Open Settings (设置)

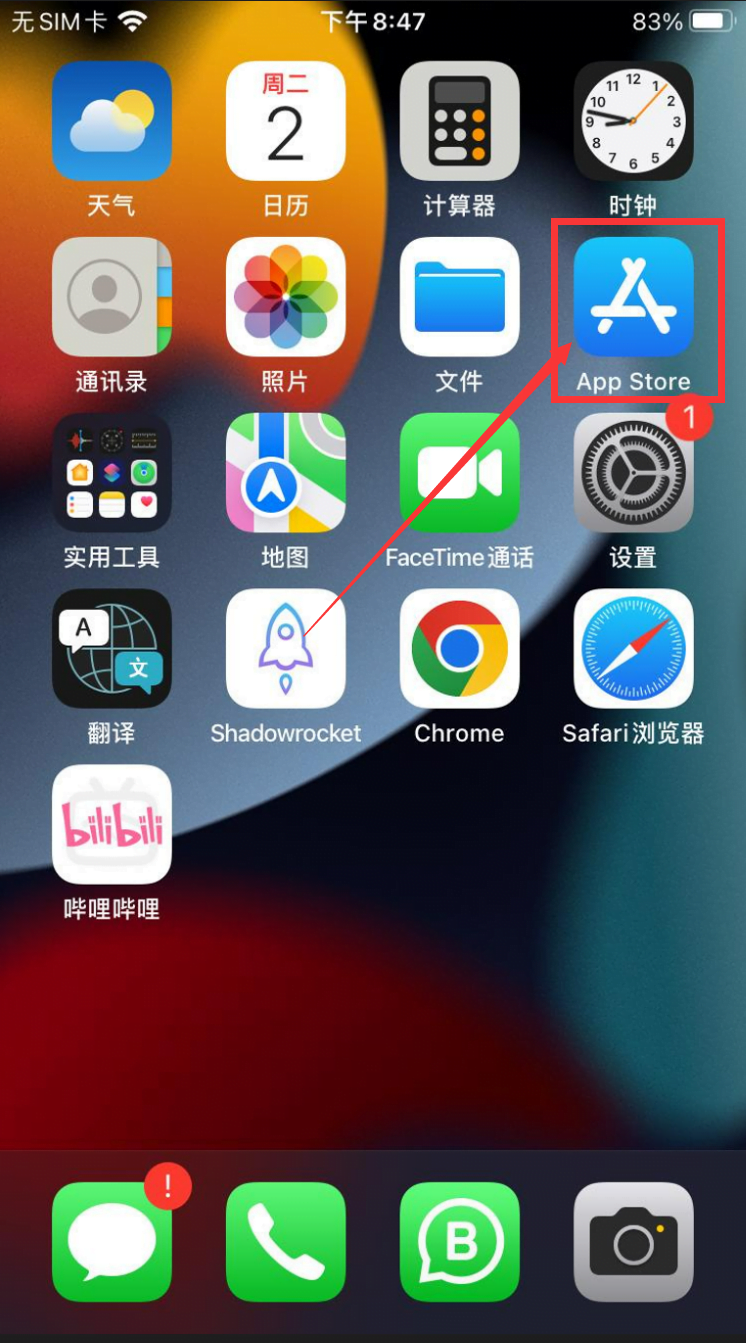(x=633, y=472)
